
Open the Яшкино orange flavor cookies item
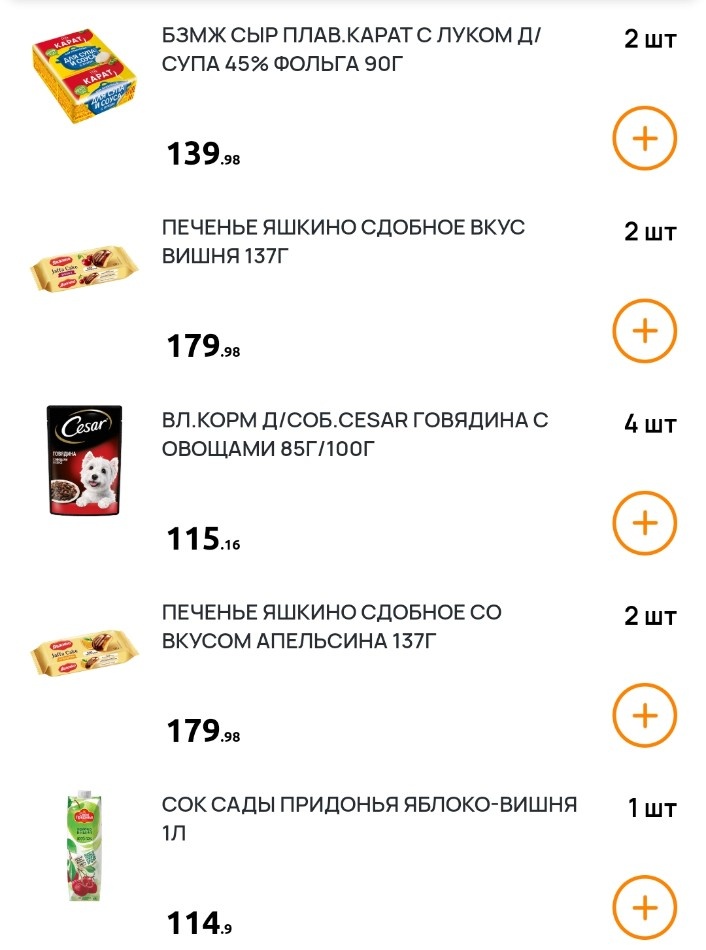tap(332, 626)
